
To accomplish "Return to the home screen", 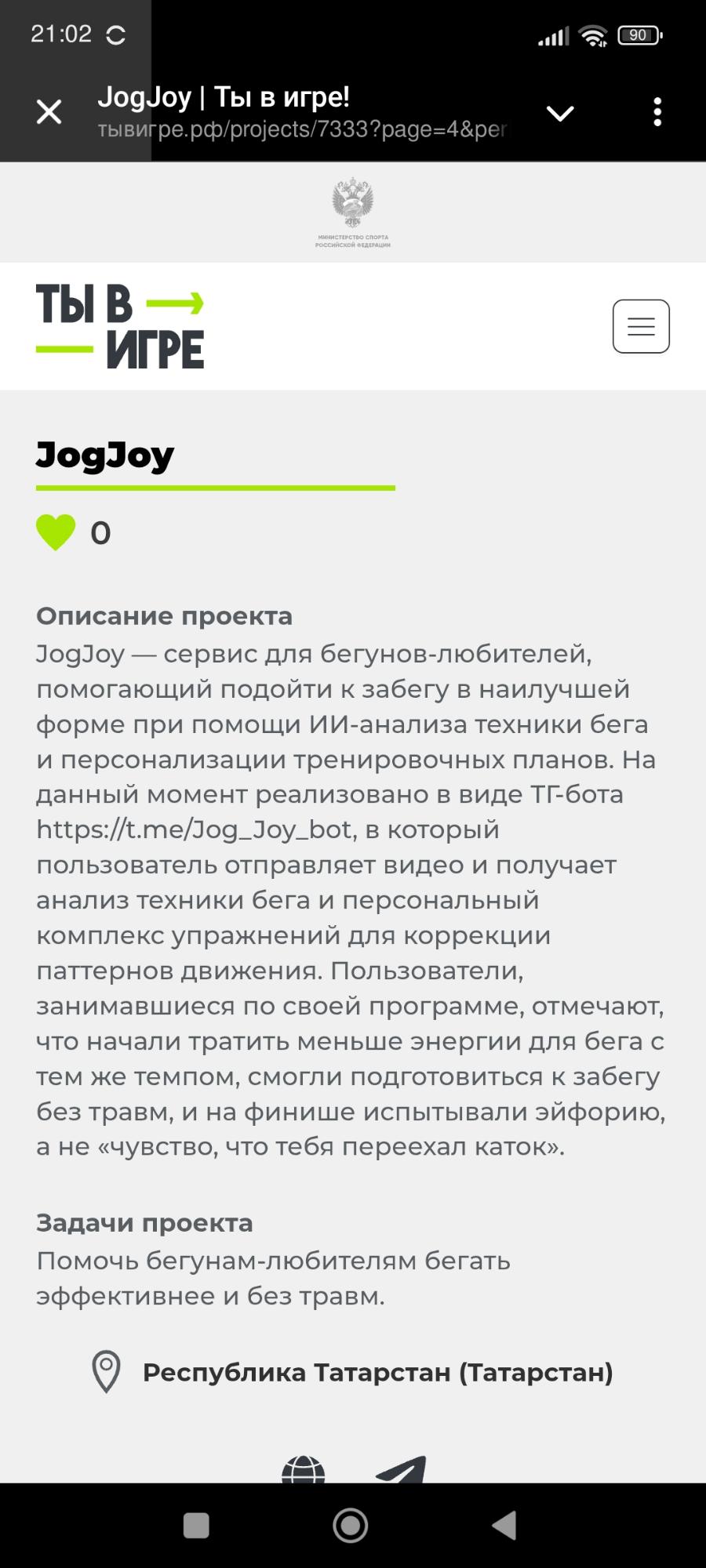I will coord(351,1525).
